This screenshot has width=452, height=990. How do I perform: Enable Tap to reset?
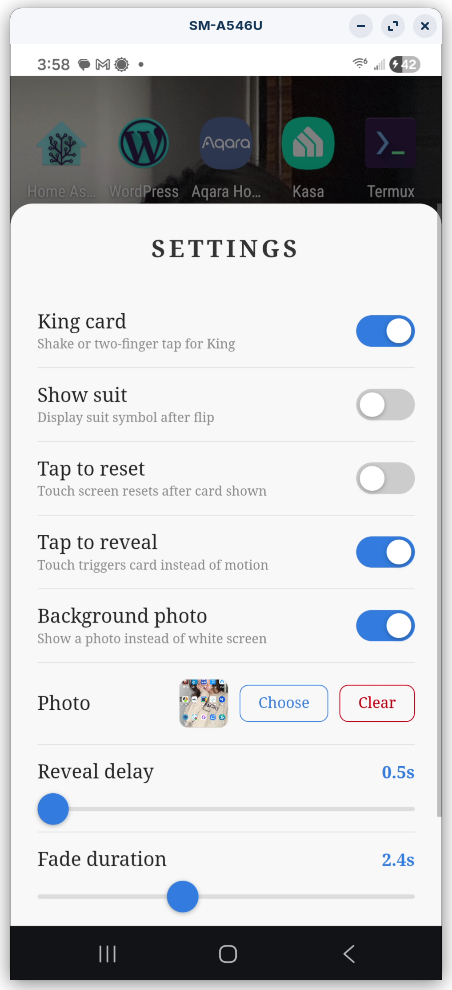(385, 479)
